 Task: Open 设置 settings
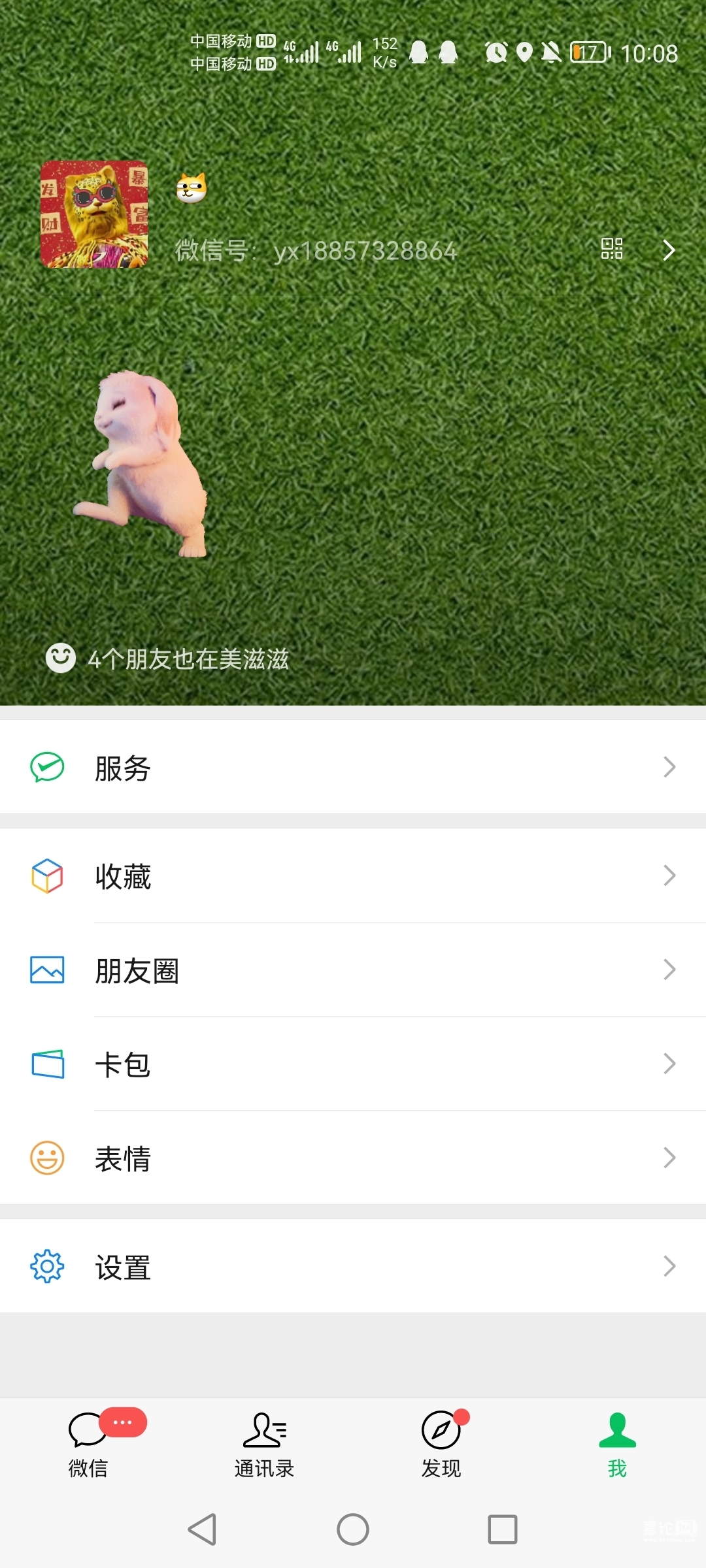(353, 1266)
